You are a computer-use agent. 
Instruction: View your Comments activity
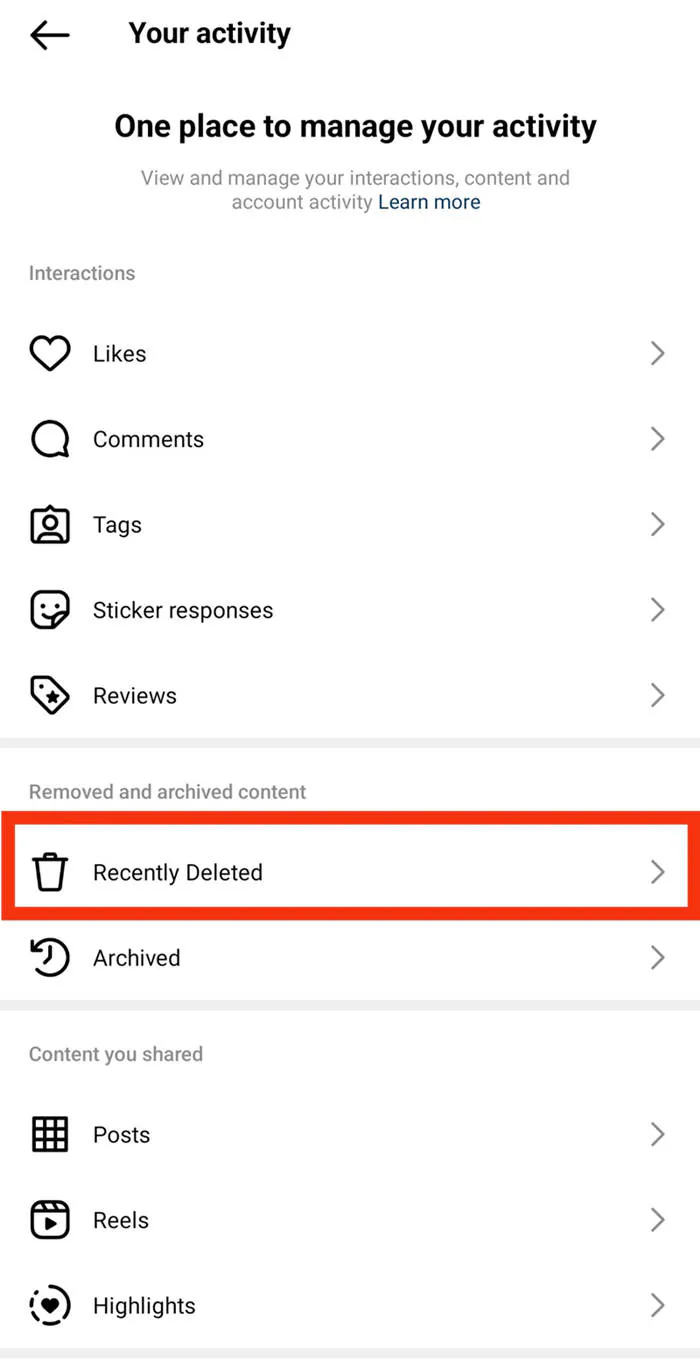(x=350, y=439)
